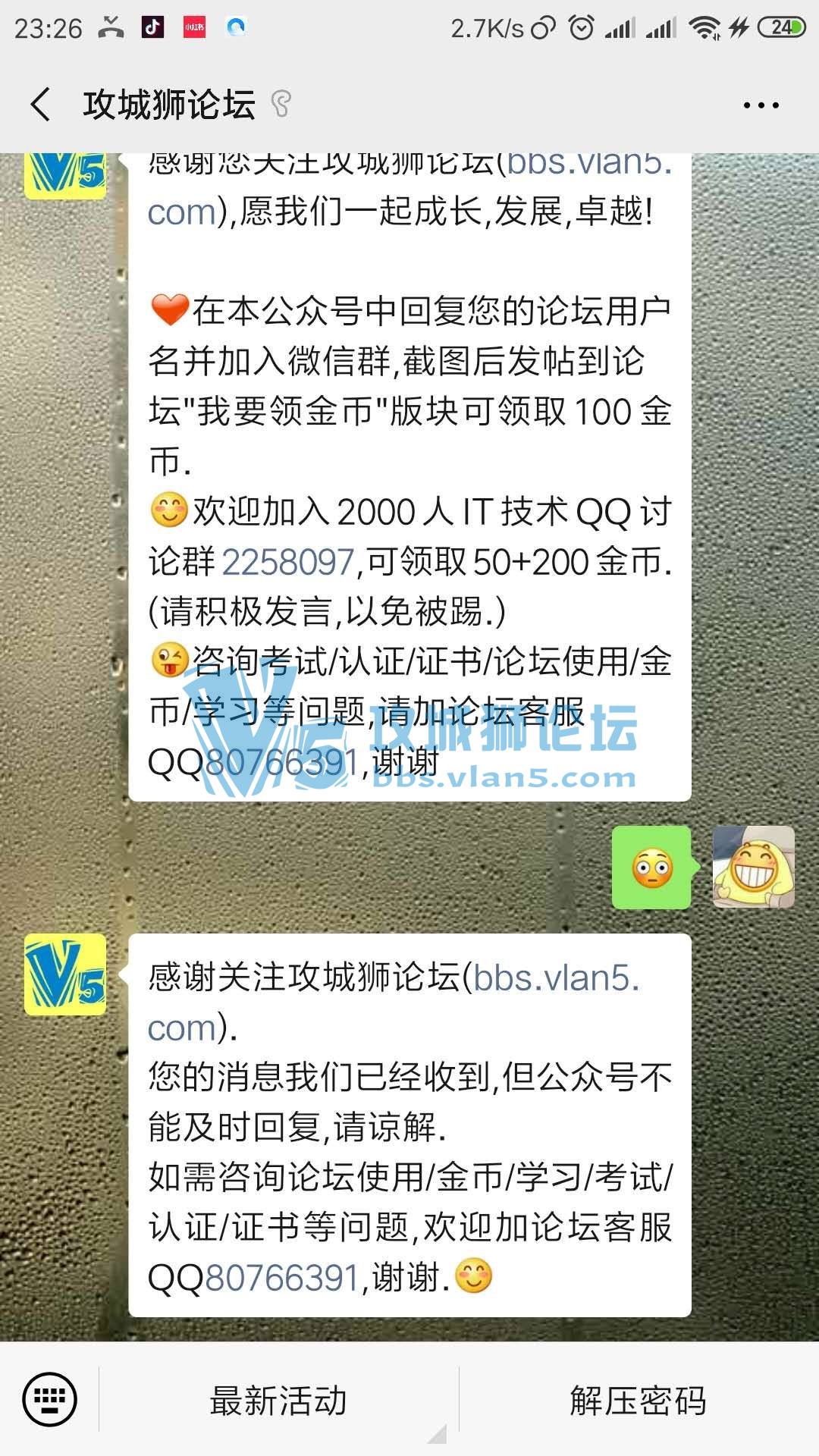This screenshot has height=1456, width=819.
Task: Switch to keyboard input mode
Action: click(x=50, y=1399)
